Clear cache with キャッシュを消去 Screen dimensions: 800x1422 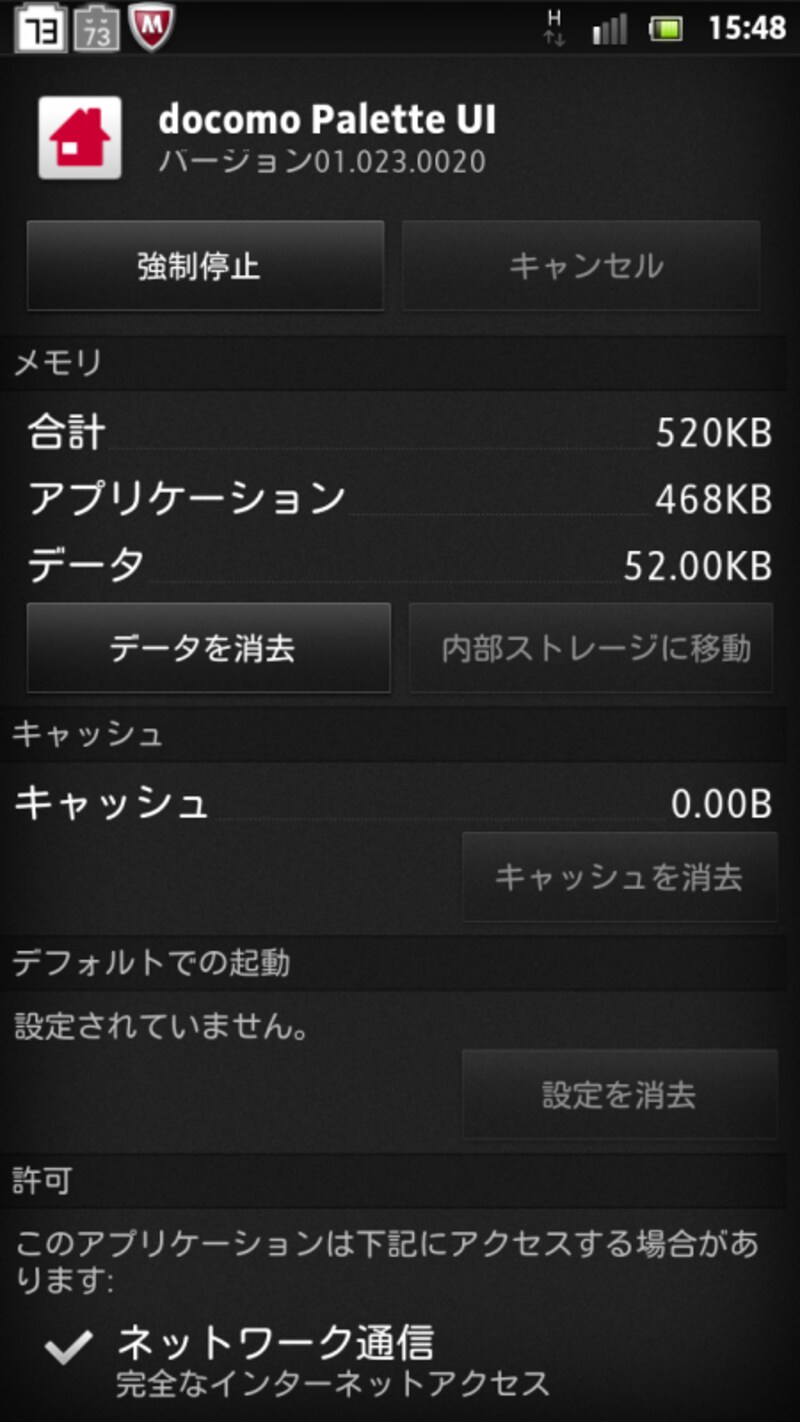pos(619,877)
